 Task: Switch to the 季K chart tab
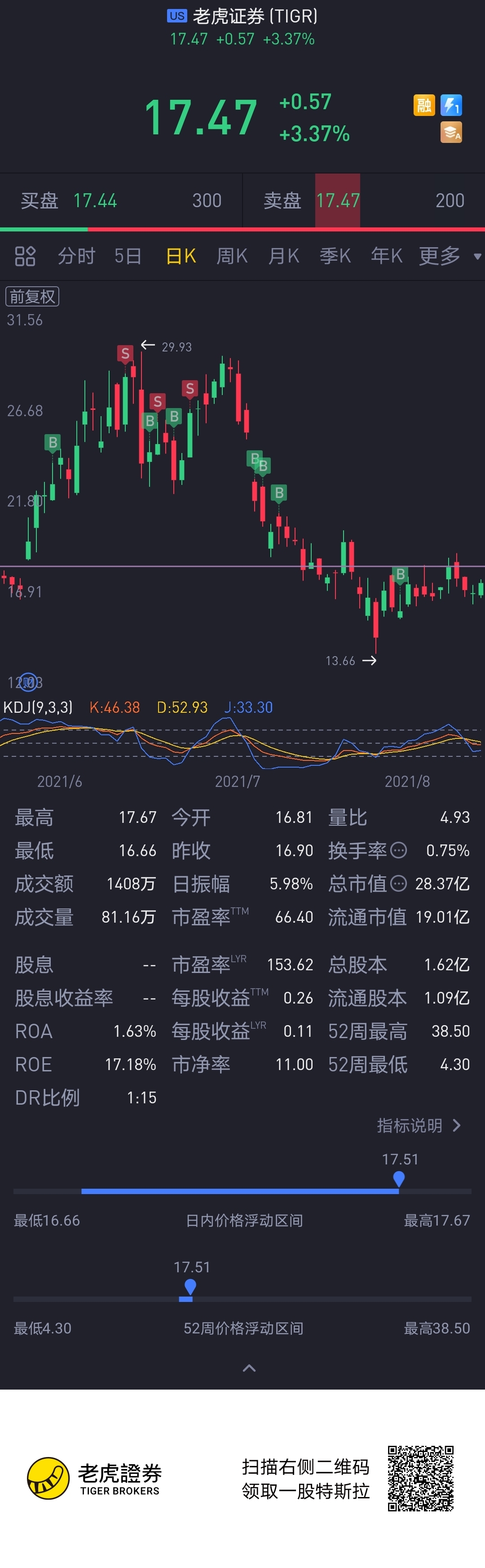click(x=335, y=256)
